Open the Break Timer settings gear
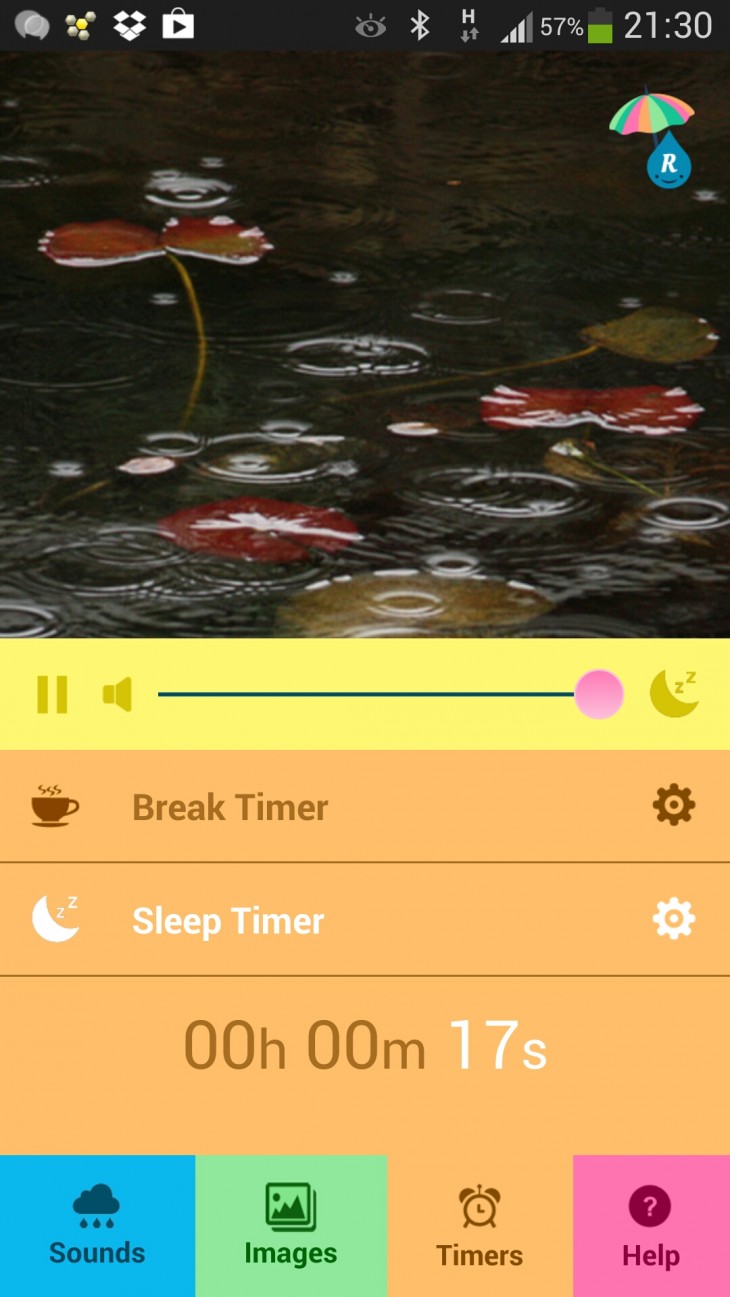Image resolution: width=730 pixels, height=1297 pixels. pos(673,804)
